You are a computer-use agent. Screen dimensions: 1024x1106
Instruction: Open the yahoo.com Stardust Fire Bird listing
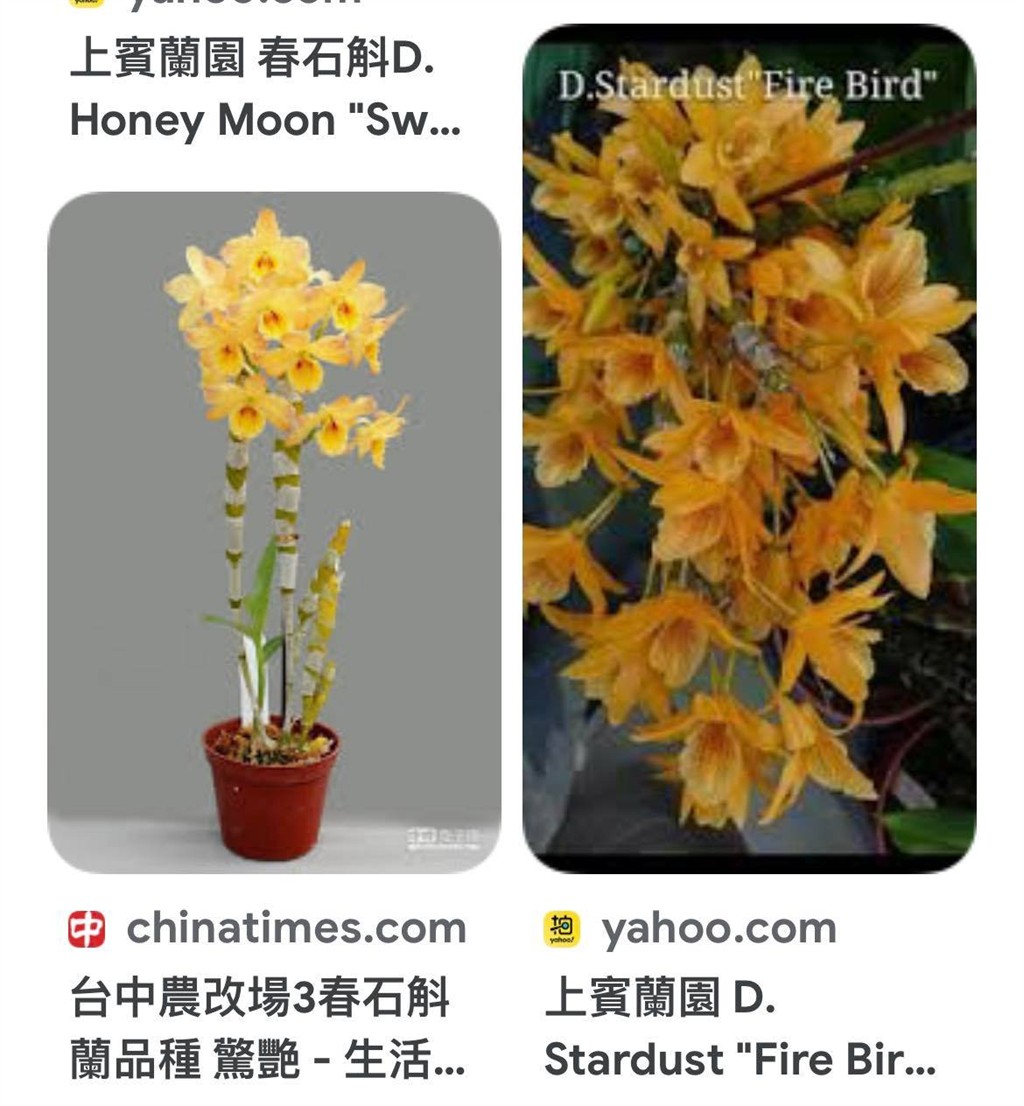(740, 1028)
